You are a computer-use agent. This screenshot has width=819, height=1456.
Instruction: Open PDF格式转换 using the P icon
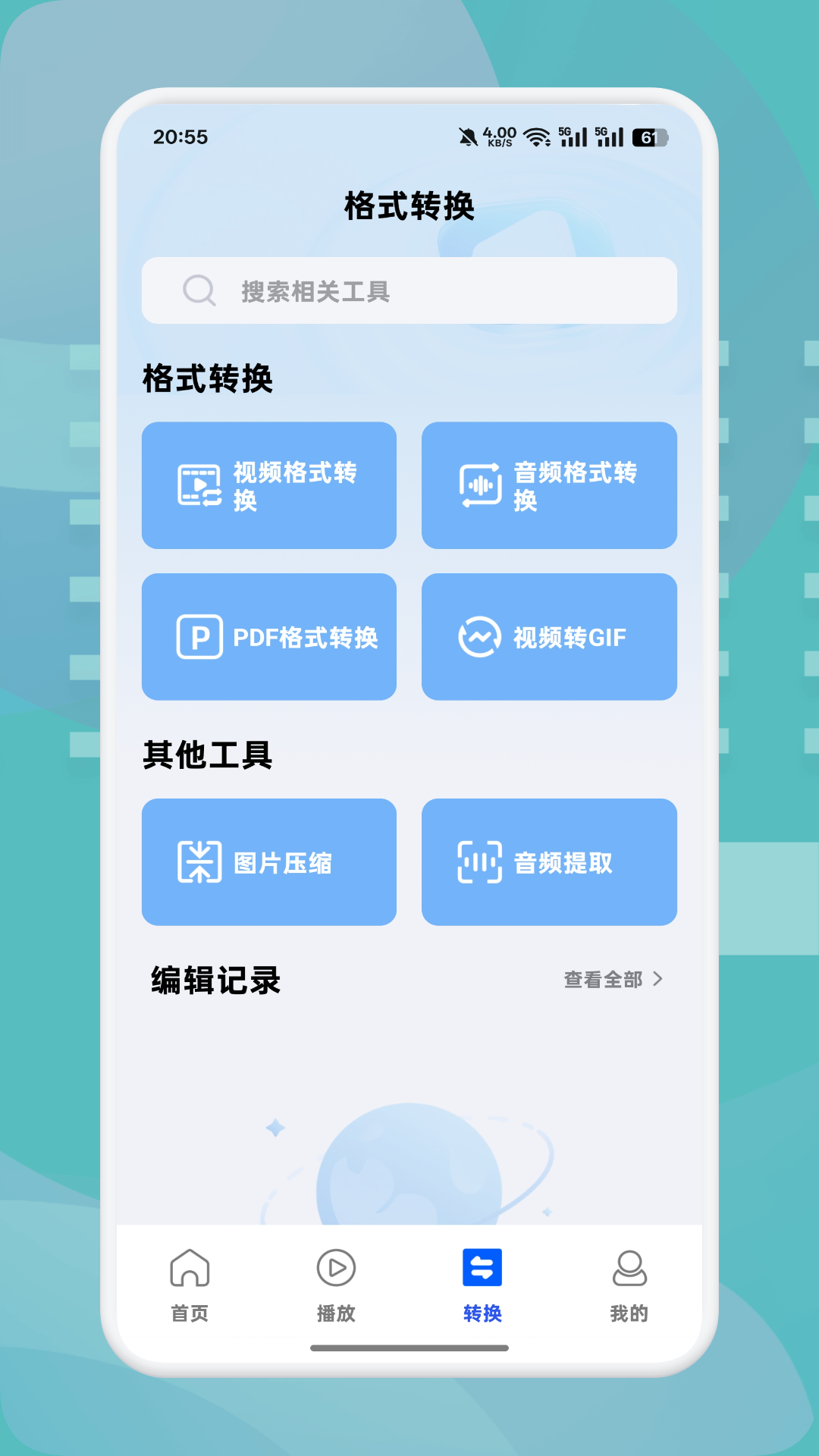click(x=199, y=636)
